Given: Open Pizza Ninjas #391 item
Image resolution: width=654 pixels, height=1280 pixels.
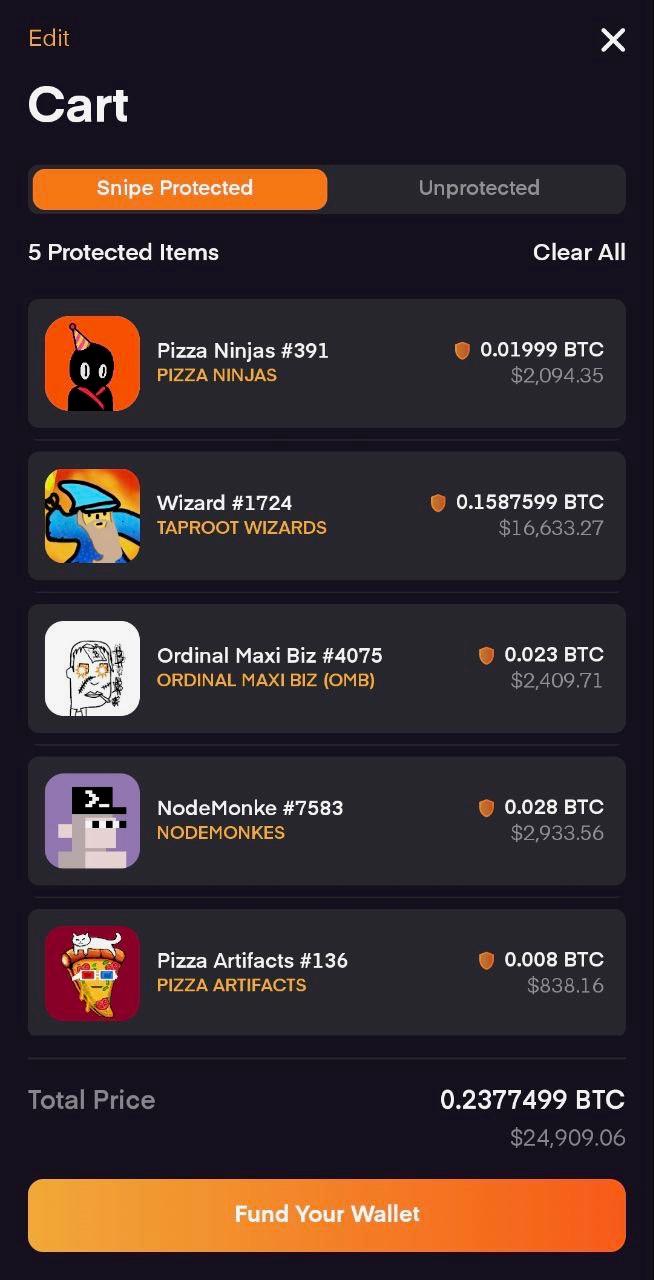Looking at the screenshot, I should pos(242,351).
